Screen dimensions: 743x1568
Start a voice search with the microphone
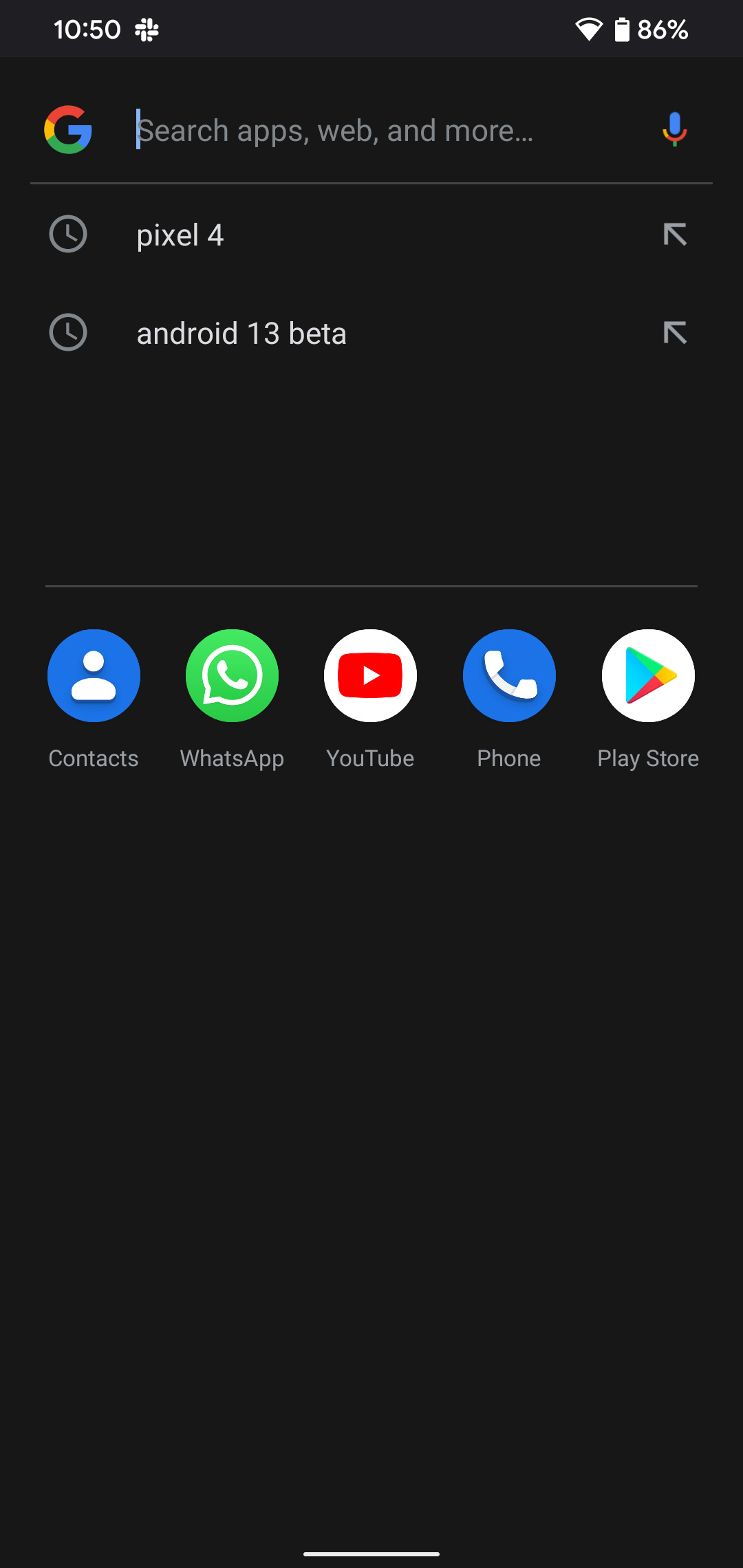tap(674, 130)
